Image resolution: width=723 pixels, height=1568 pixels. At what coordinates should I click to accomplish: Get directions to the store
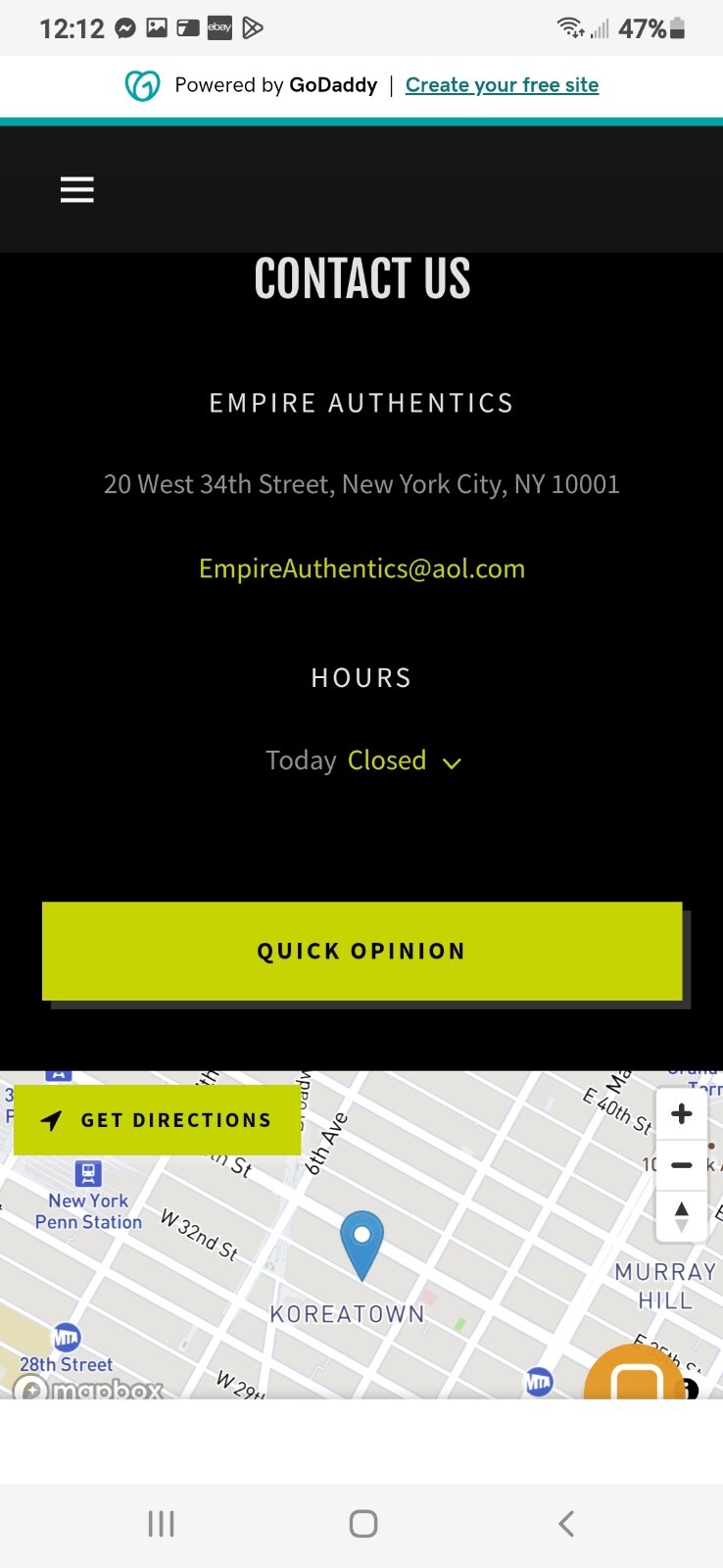pyautogui.click(x=158, y=1120)
